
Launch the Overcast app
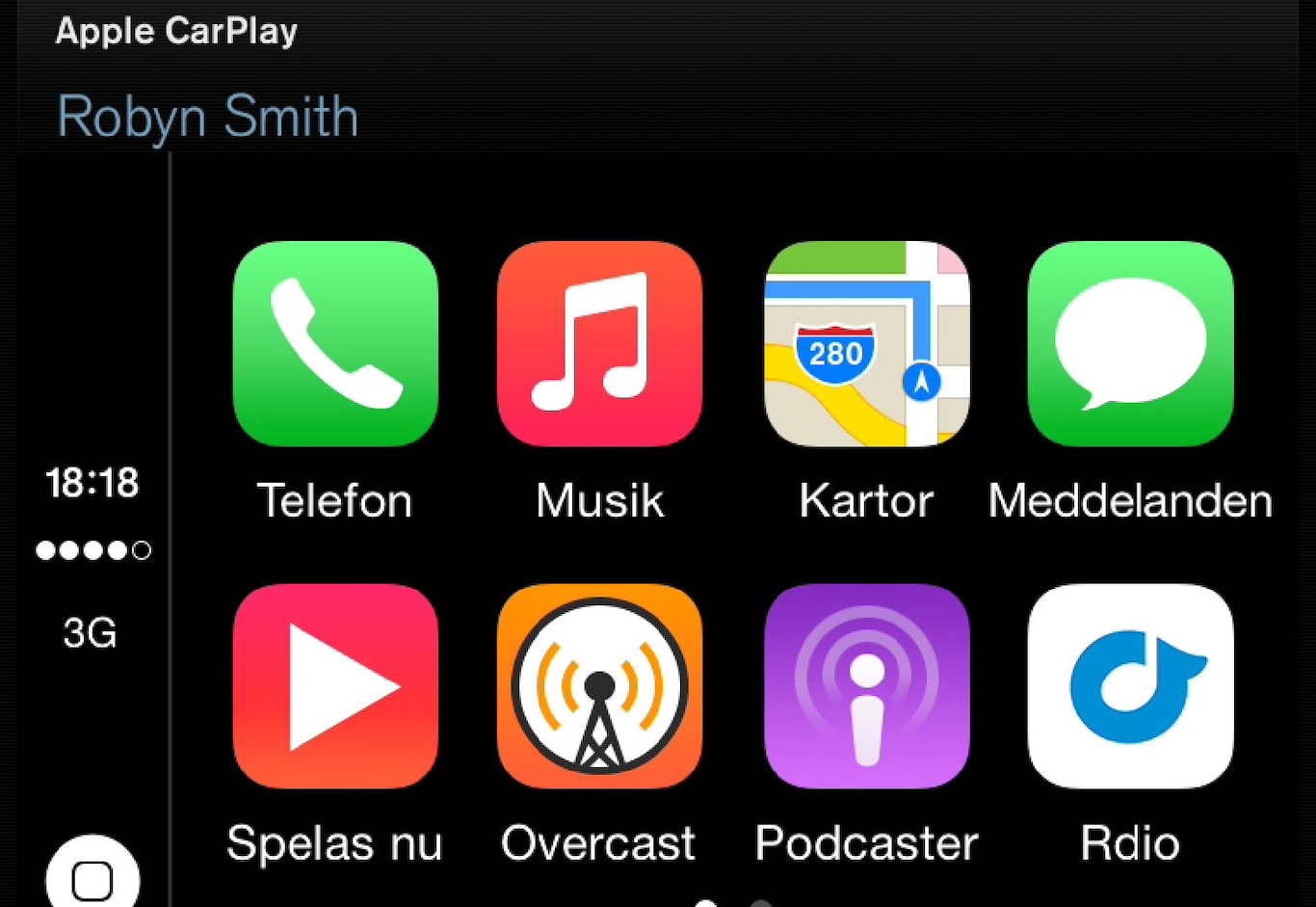point(599,685)
